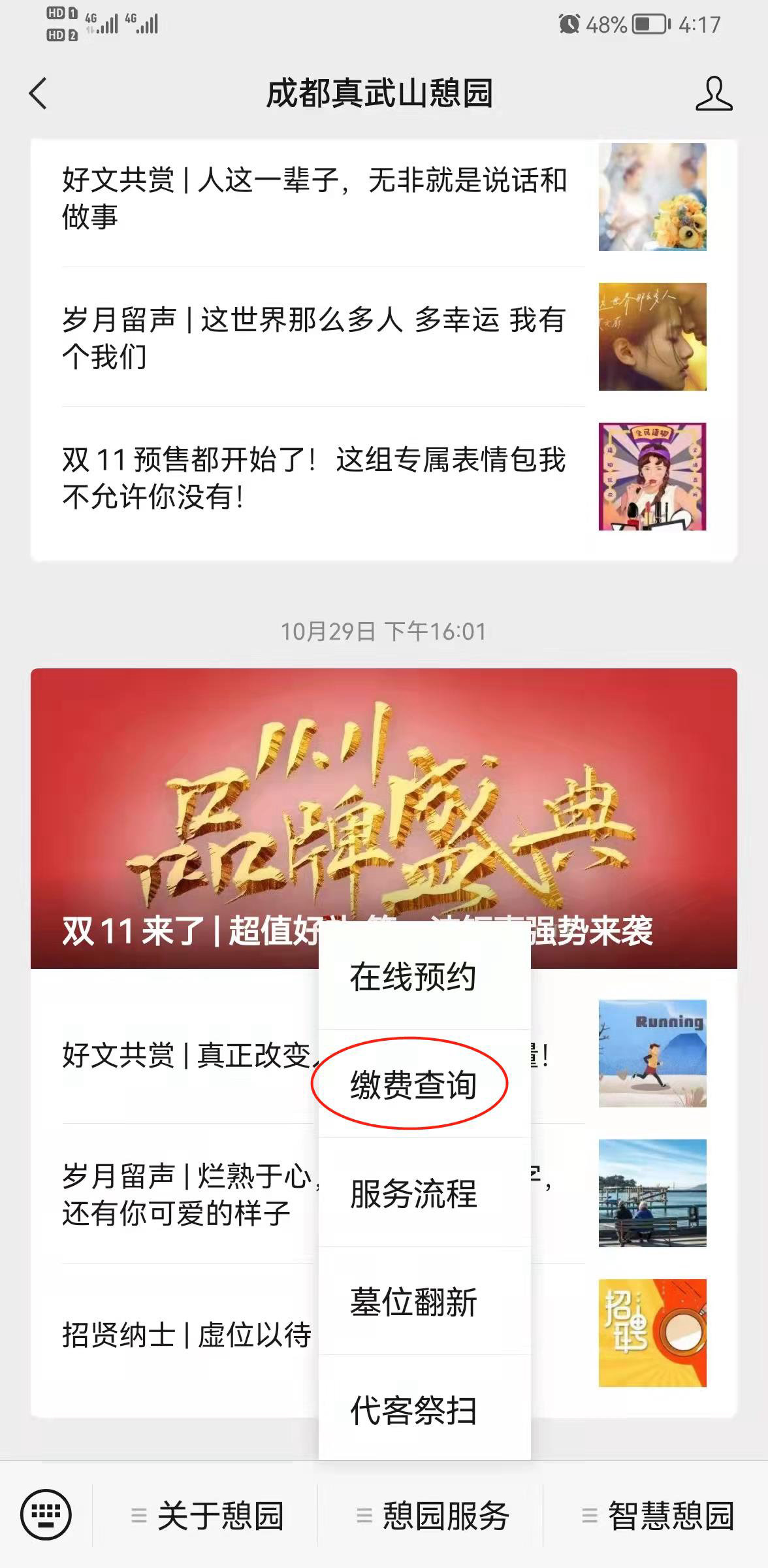Open the 智慧憩园 bottom menu

656,1515
